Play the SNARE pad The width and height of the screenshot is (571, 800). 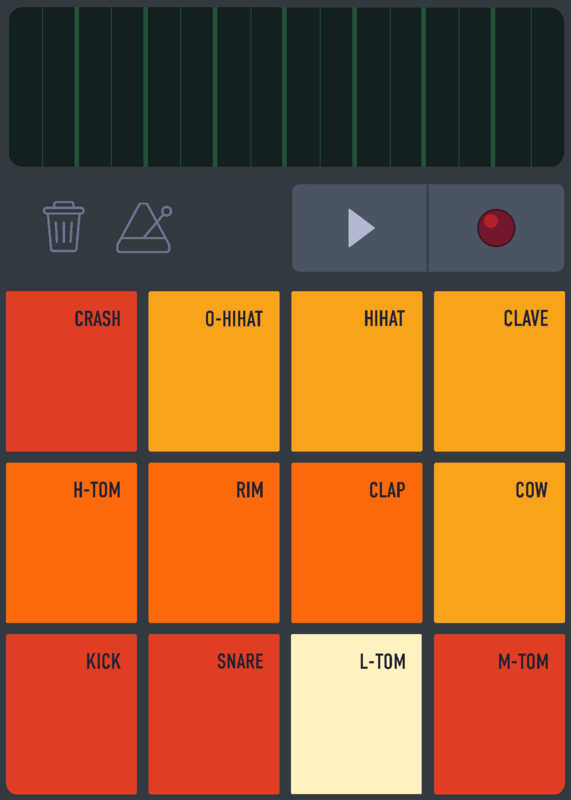pos(214,714)
